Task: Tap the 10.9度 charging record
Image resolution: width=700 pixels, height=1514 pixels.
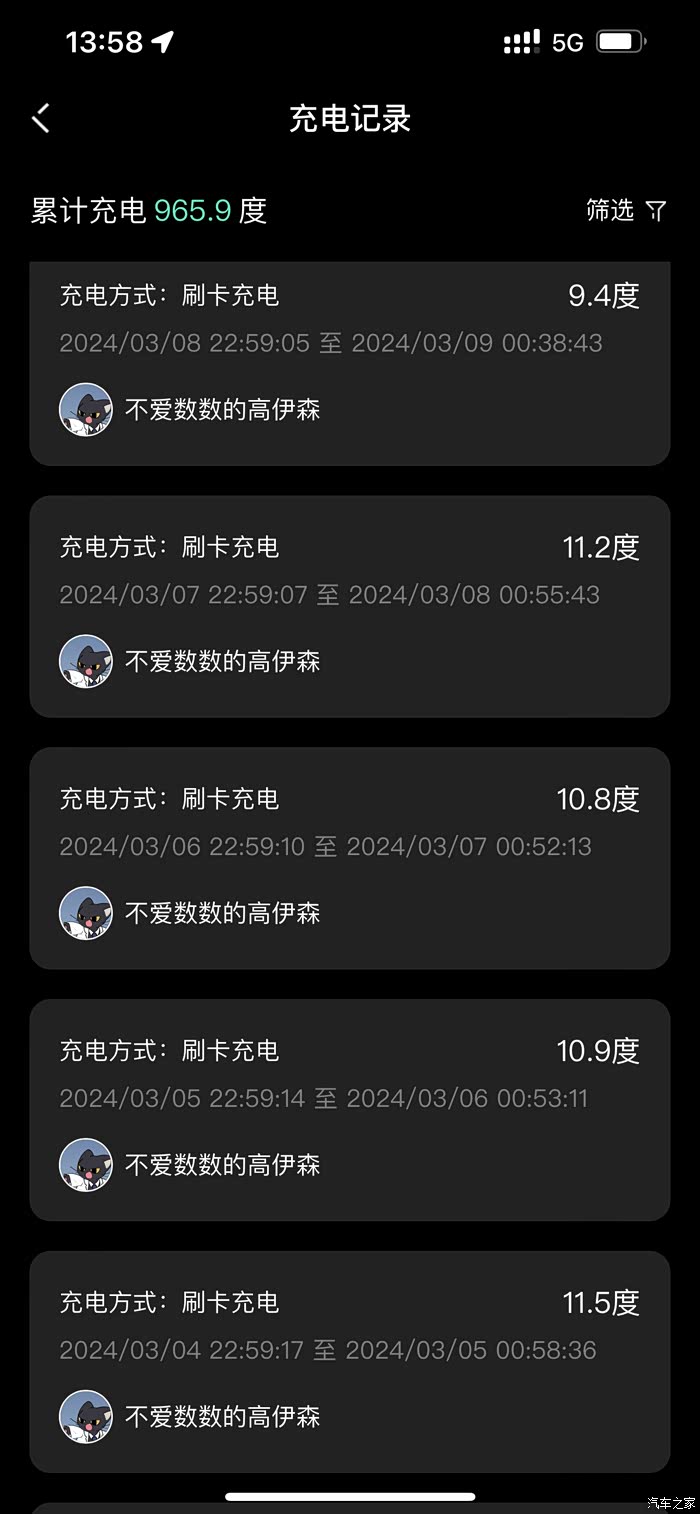Action: (349, 1110)
